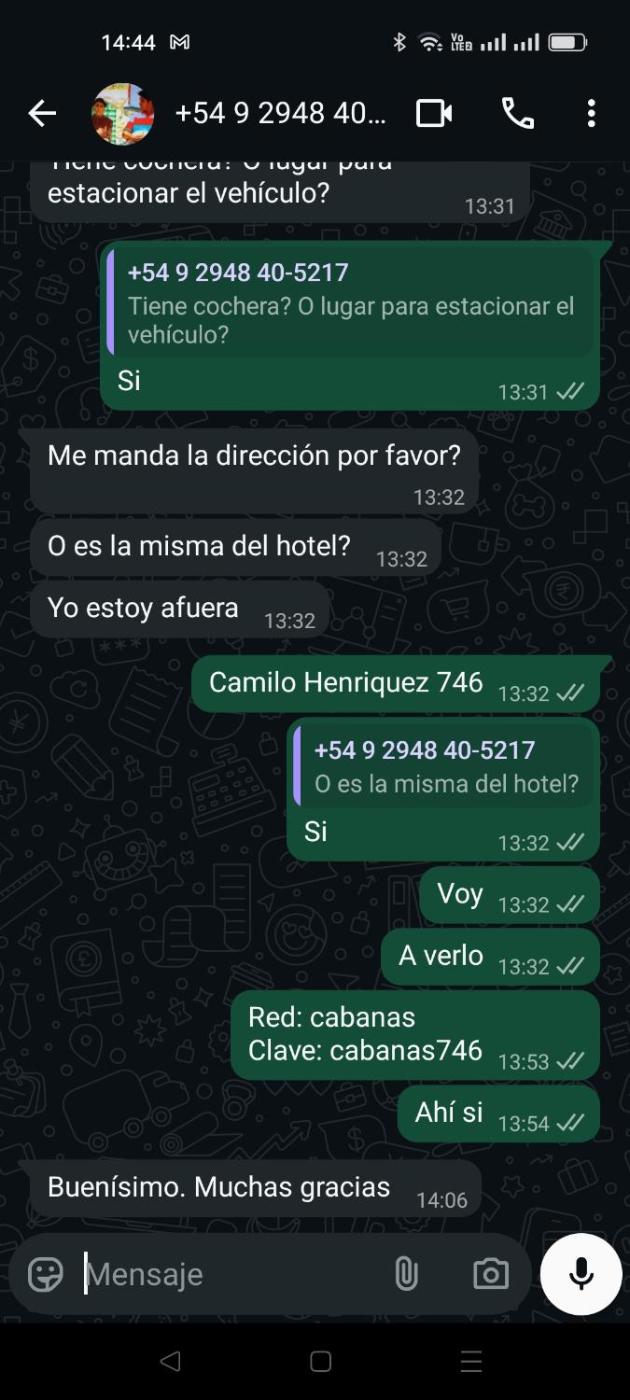This screenshot has height=1400, width=630.
Task: Attach a file with the paperclip
Action: [x=405, y=1274]
